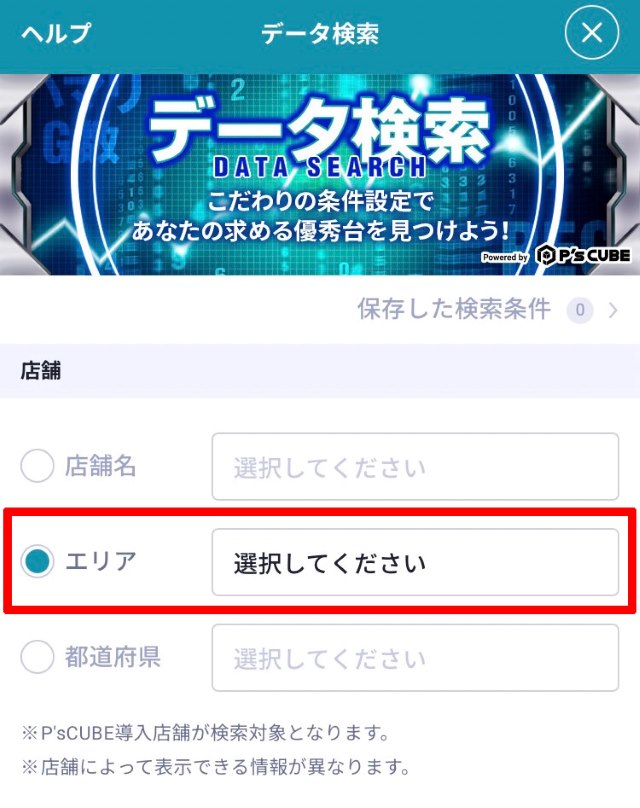
Task: Close the データ検索 screen
Action: click(592, 33)
